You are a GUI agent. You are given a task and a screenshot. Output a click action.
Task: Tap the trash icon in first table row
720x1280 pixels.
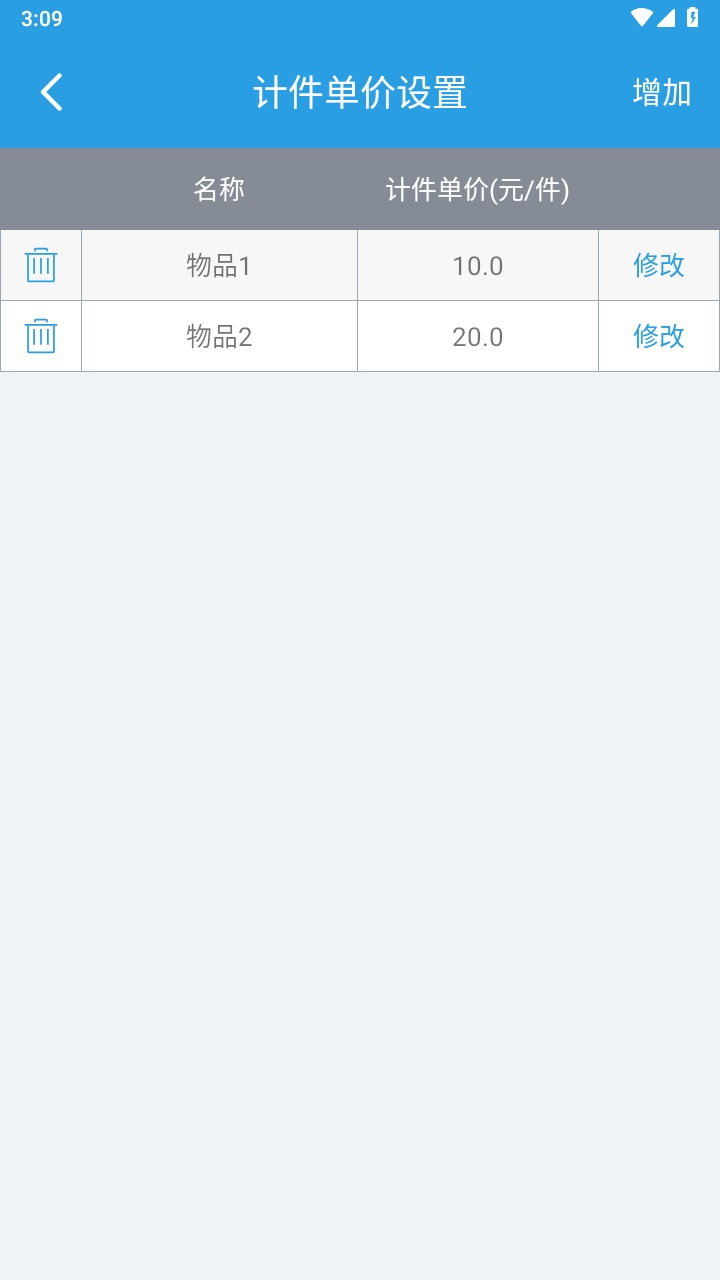(x=40, y=265)
